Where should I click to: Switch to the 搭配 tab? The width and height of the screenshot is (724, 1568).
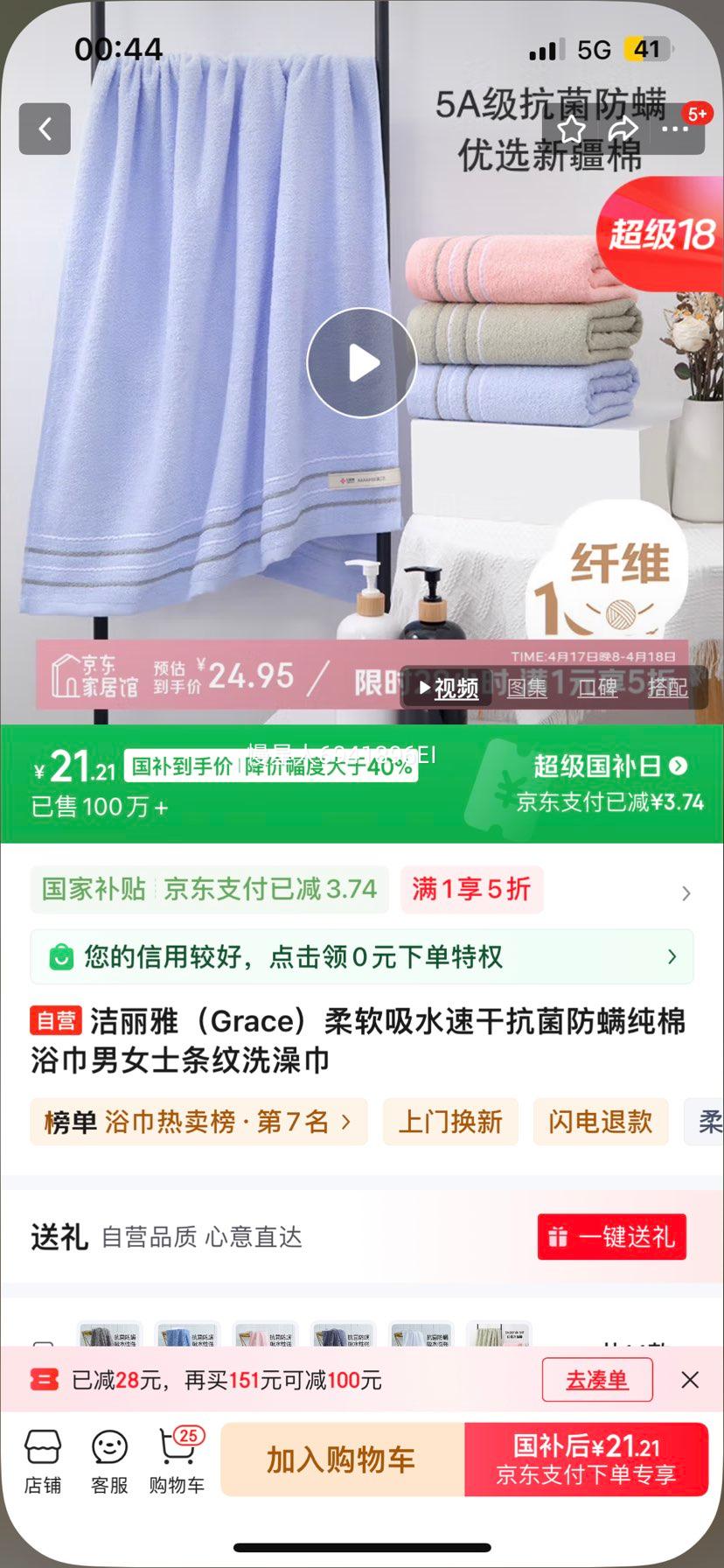(x=670, y=689)
